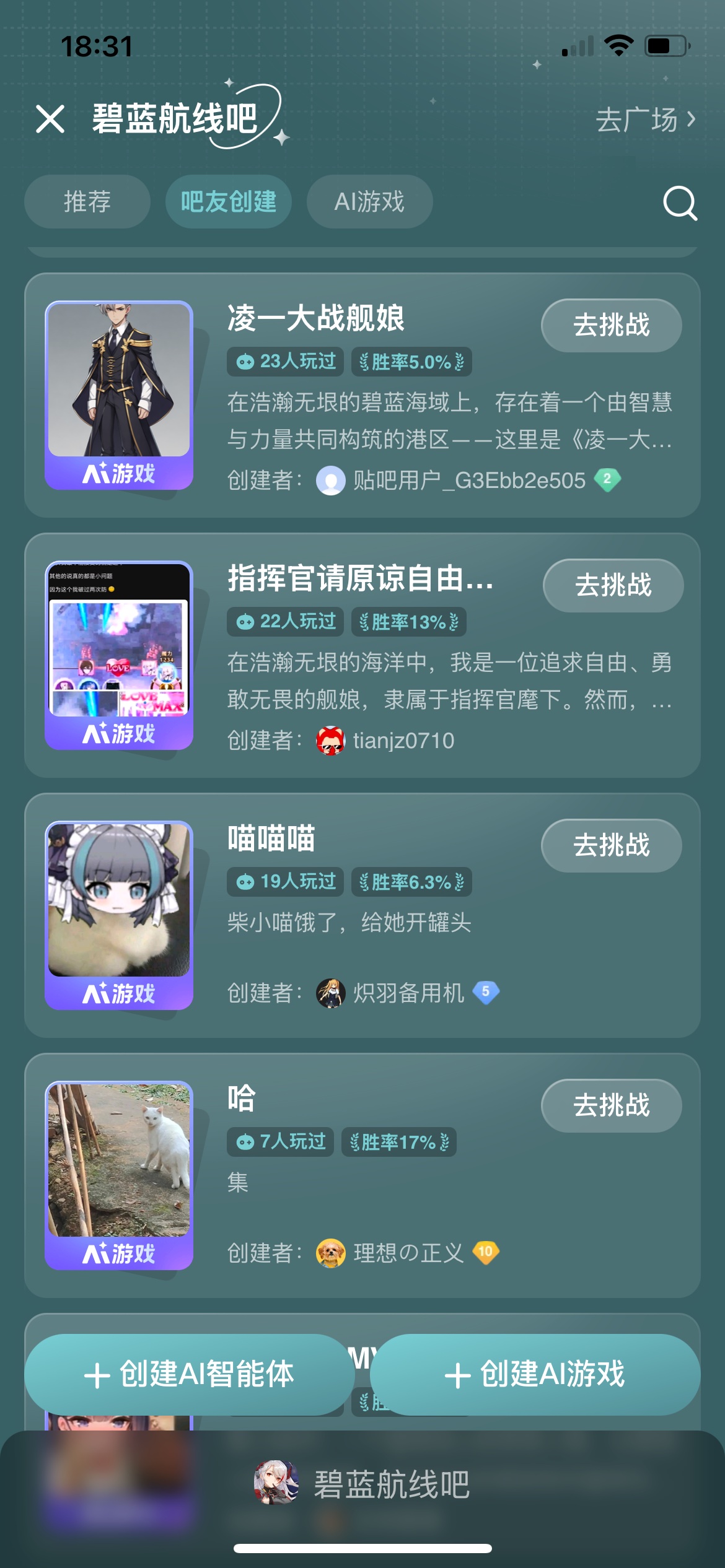725x1568 pixels.
Task: Start the 喵喵喵 challenge
Action: coord(611,846)
